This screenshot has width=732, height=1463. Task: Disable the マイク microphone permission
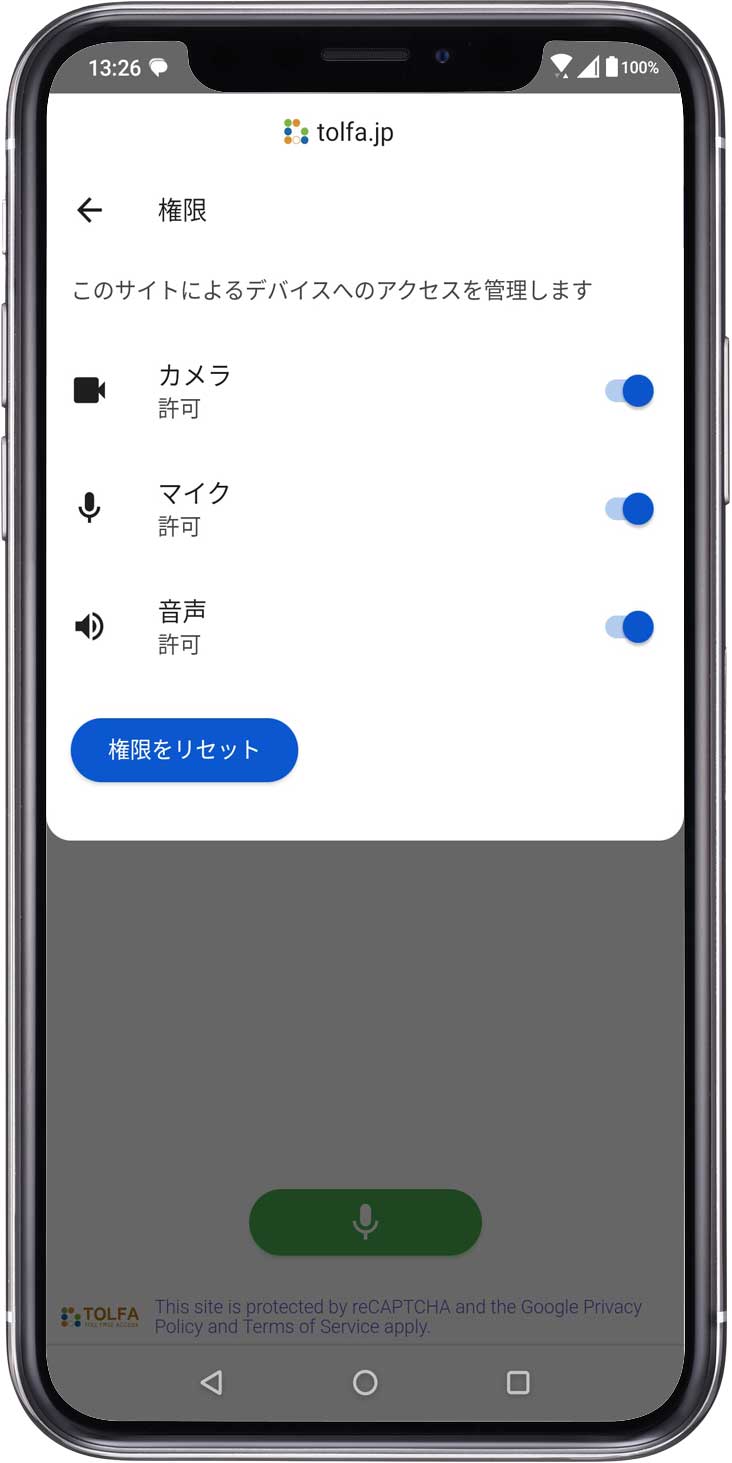tap(629, 509)
